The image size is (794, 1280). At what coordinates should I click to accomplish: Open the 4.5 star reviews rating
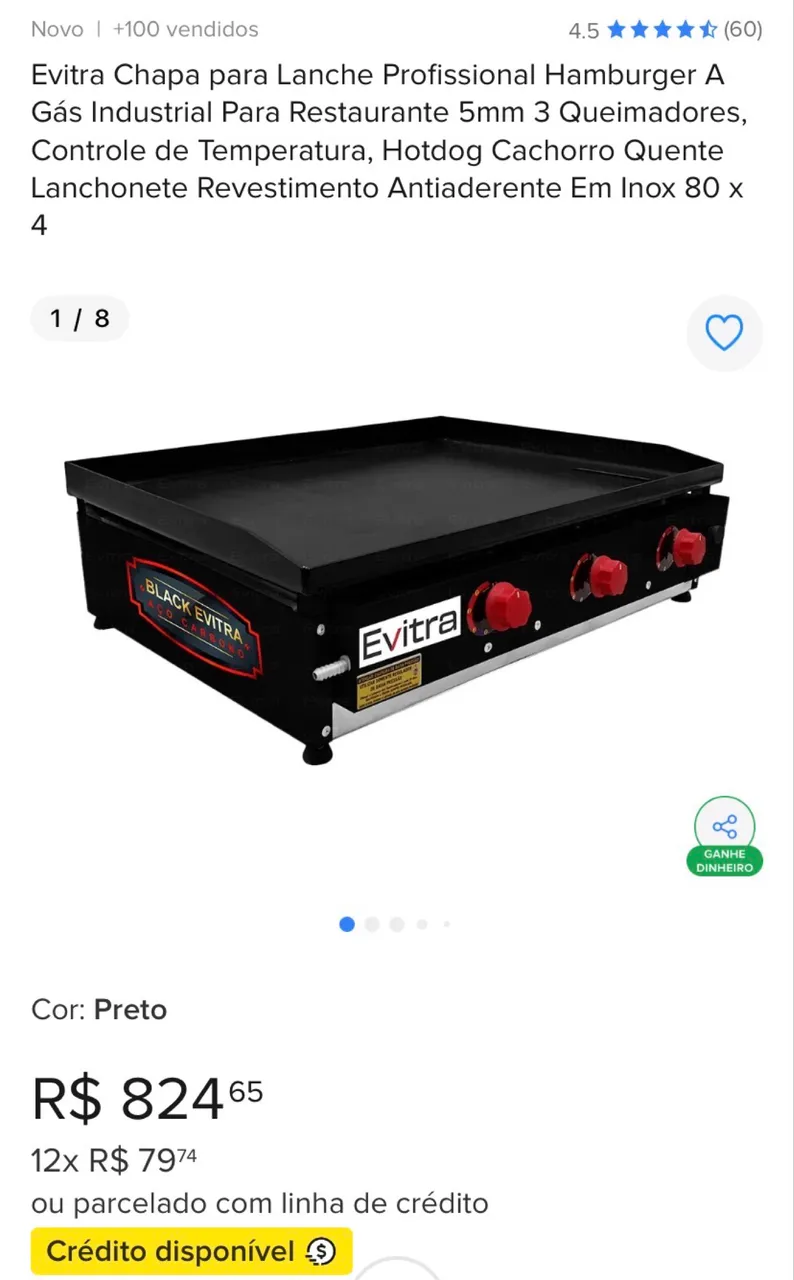click(665, 30)
